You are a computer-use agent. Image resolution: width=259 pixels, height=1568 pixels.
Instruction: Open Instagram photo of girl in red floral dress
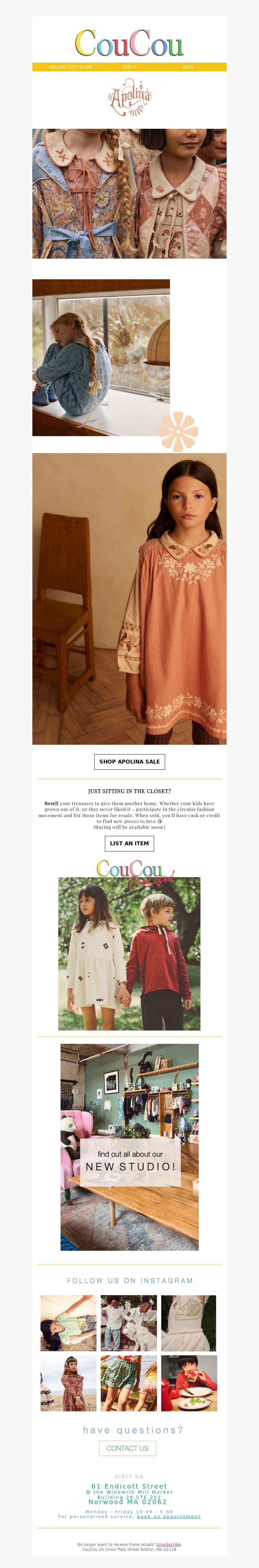68,1383
